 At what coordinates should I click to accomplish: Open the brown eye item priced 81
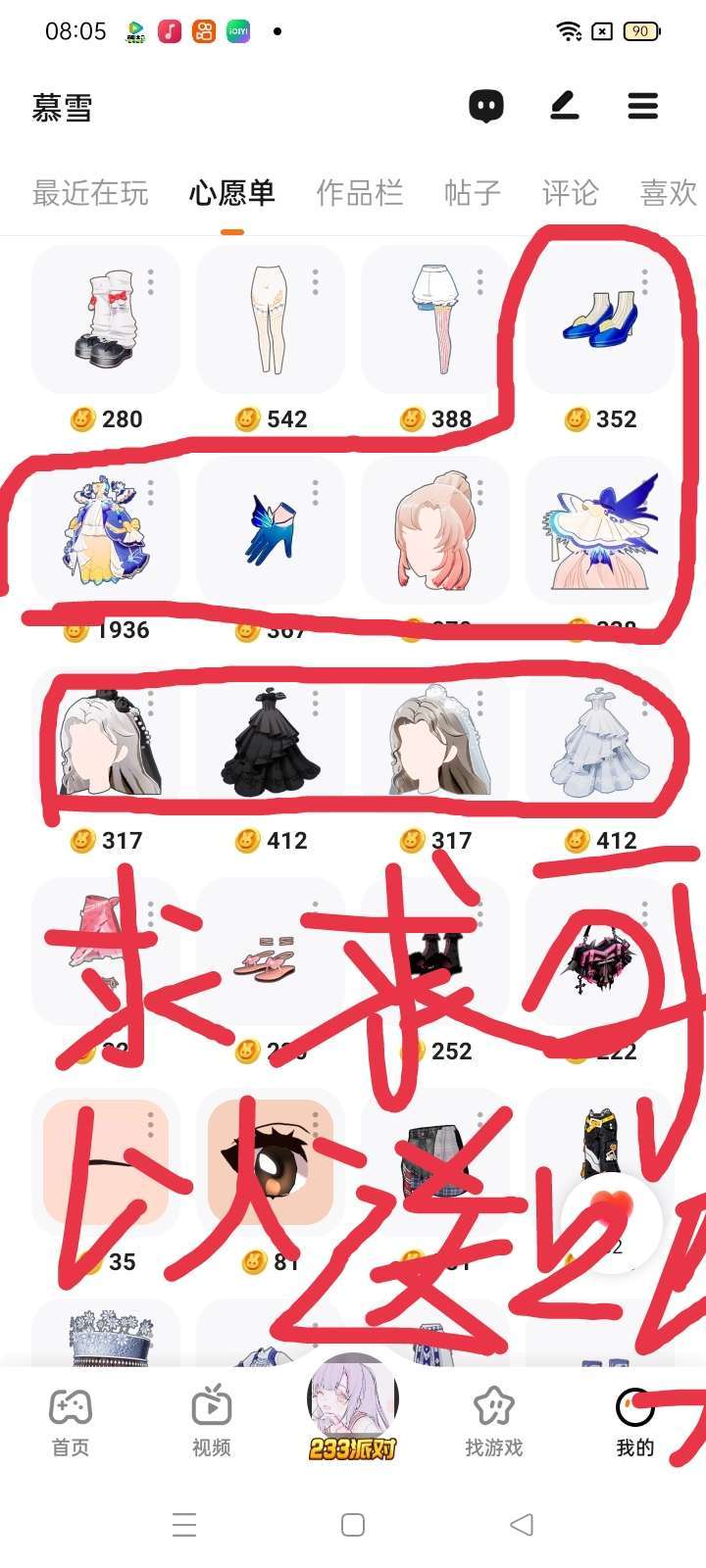(x=270, y=1163)
